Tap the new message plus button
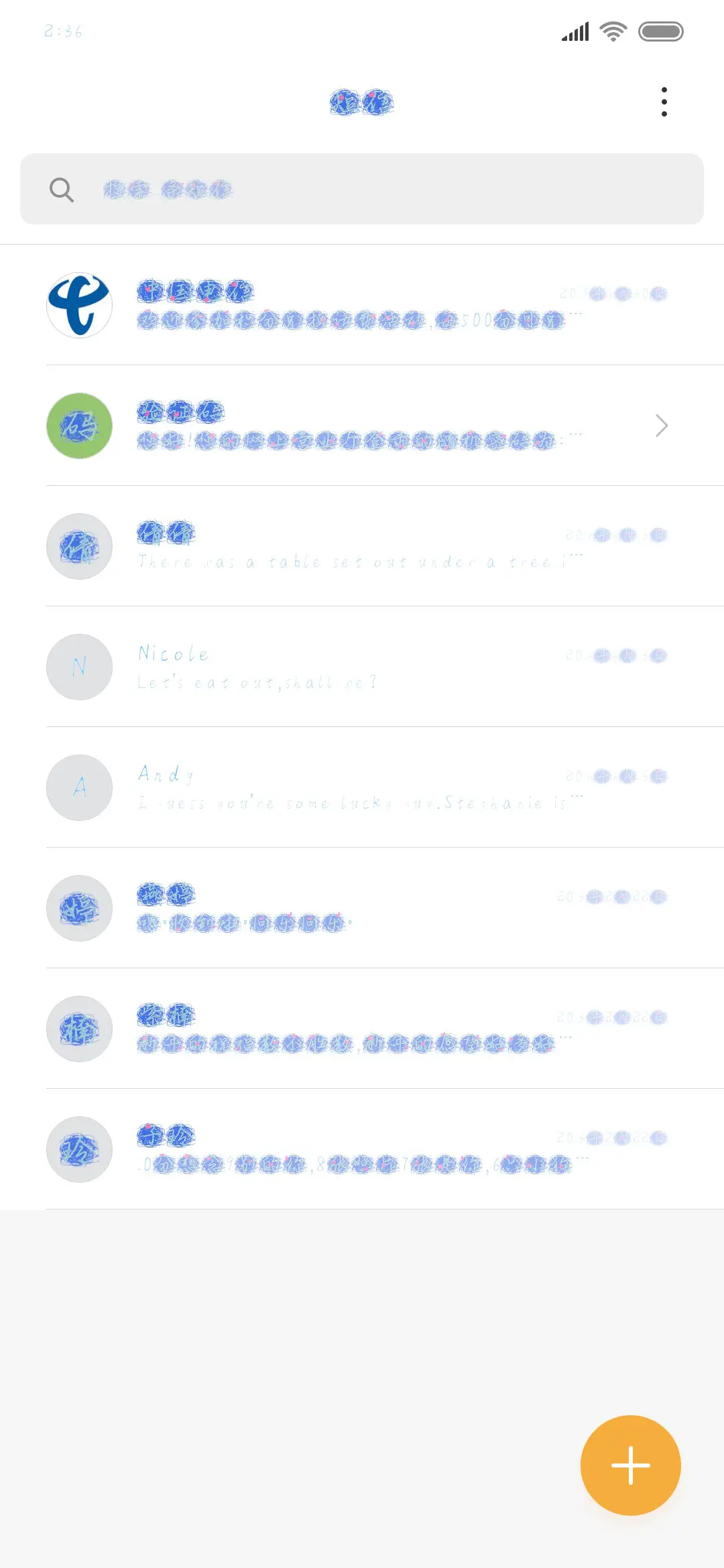 [x=631, y=1465]
